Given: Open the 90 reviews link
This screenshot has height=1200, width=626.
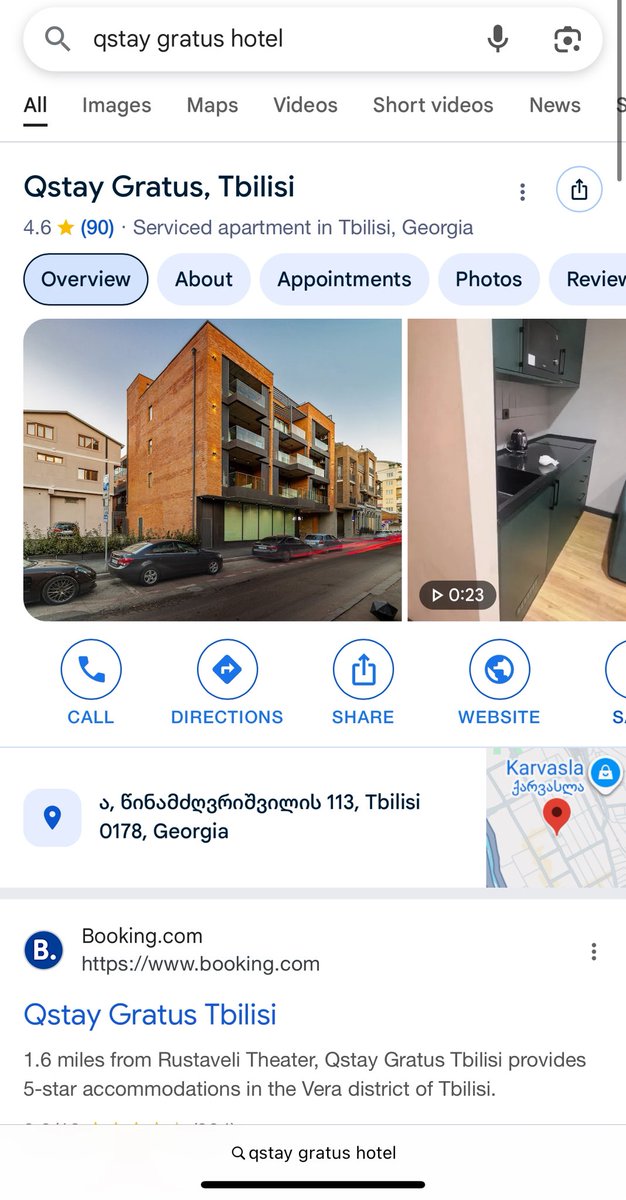Looking at the screenshot, I should 97,228.
